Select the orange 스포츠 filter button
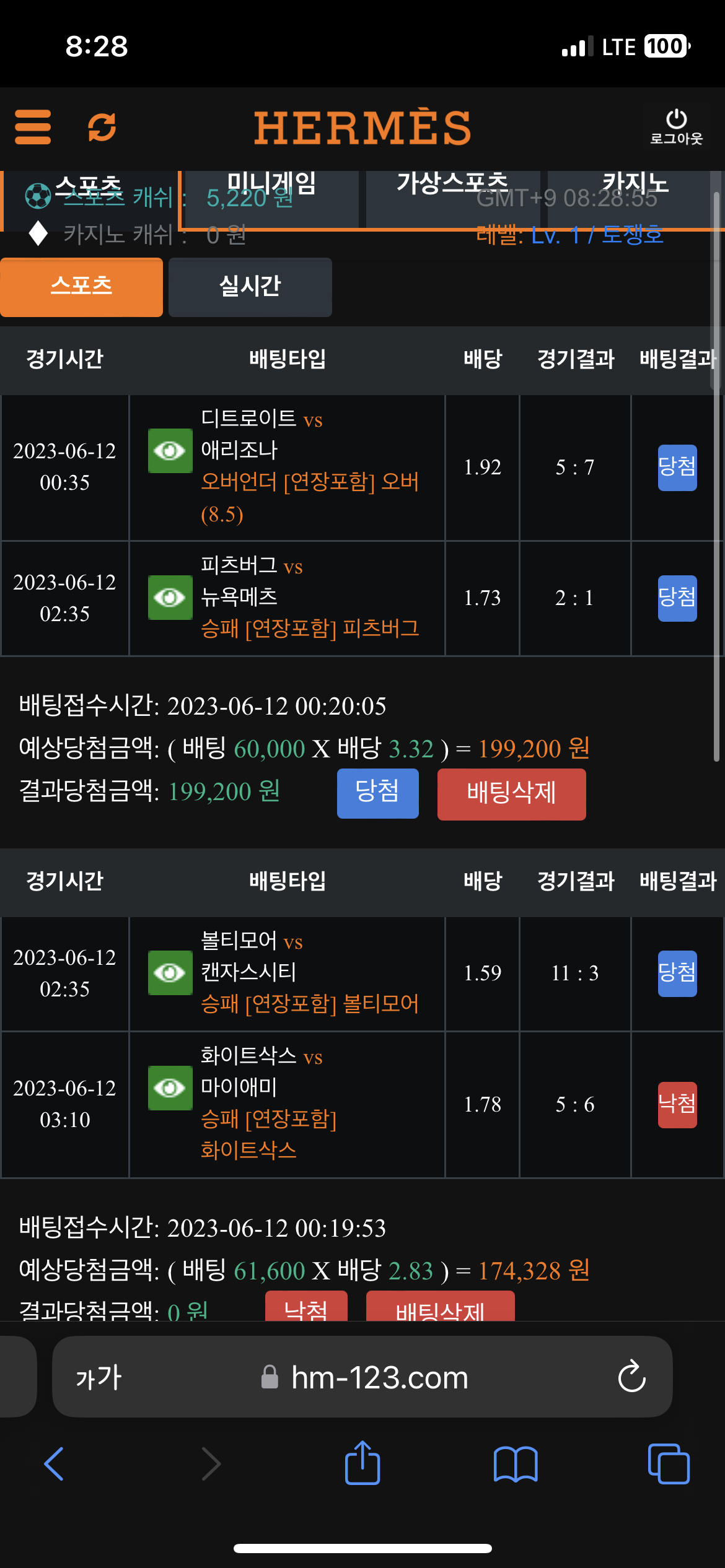 pos(81,287)
